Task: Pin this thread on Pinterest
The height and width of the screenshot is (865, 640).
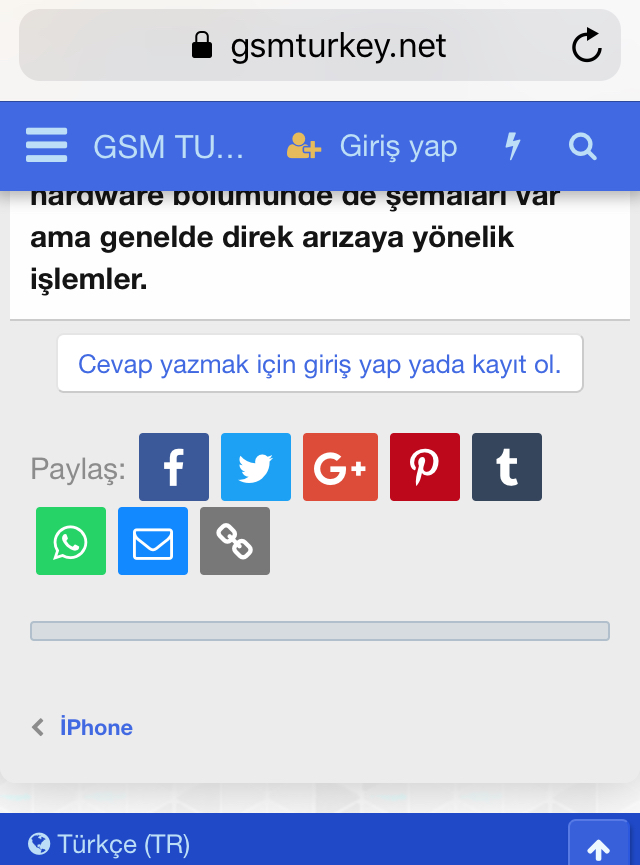Action: pyautogui.click(x=425, y=467)
